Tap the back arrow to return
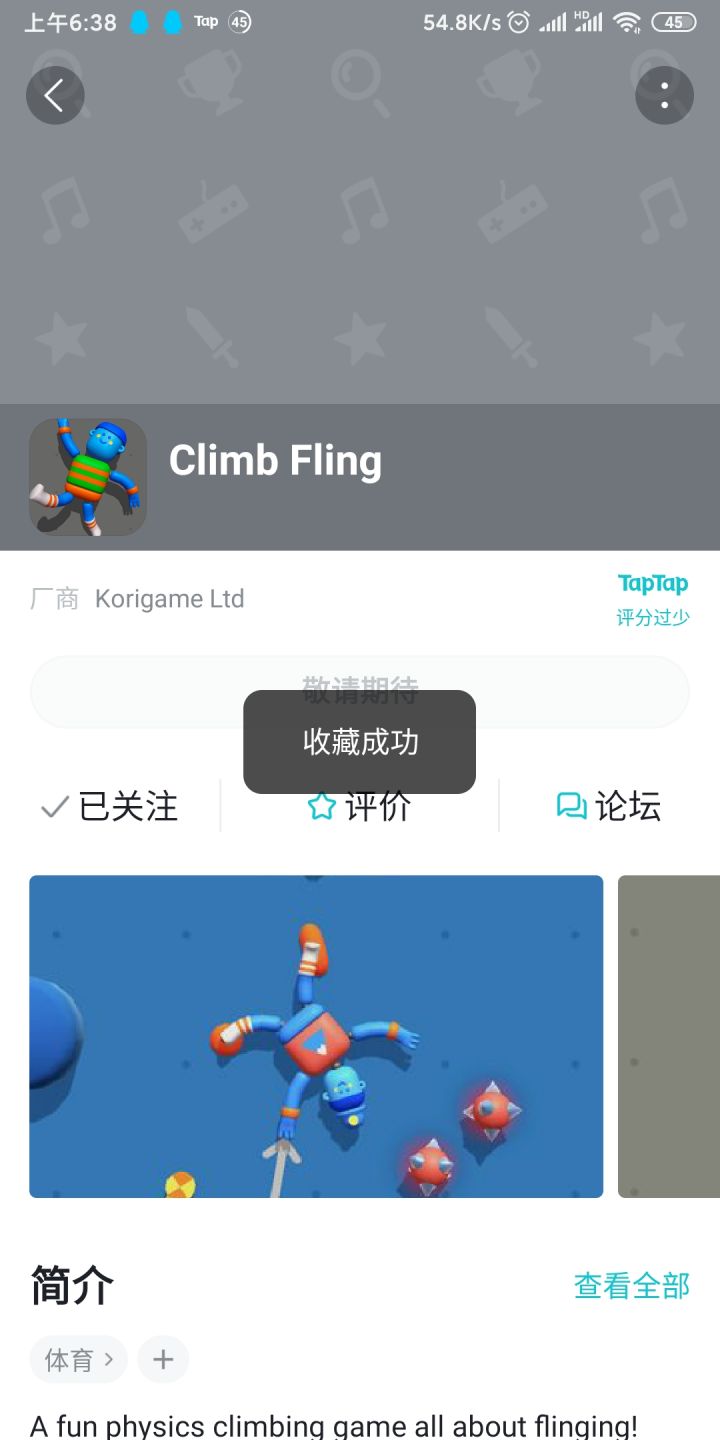This screenshot has width=720, height=1440. tap(55, 95)
